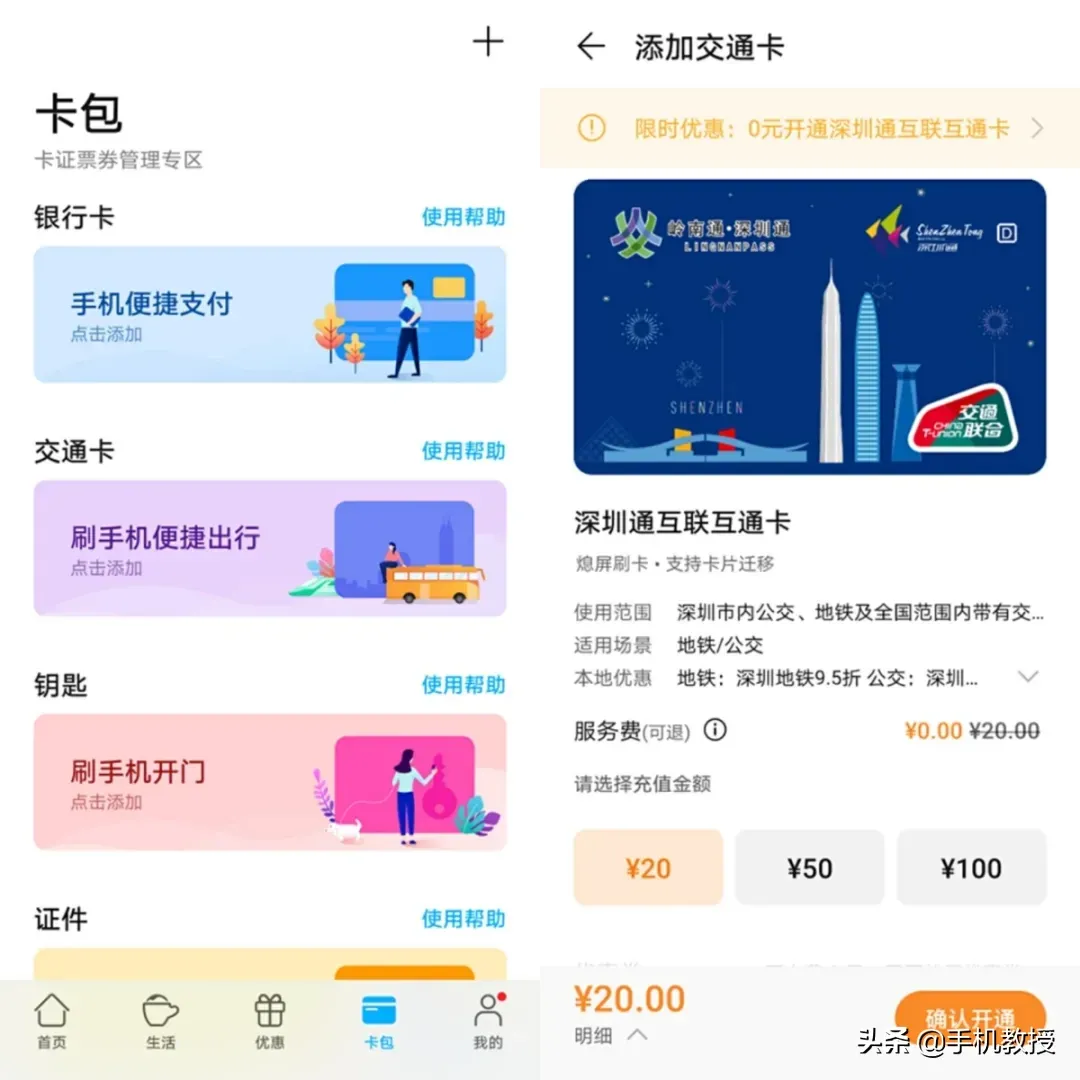
Task: Open 使用帮助 for 钥匙
Action: click(x=463, y=684)
